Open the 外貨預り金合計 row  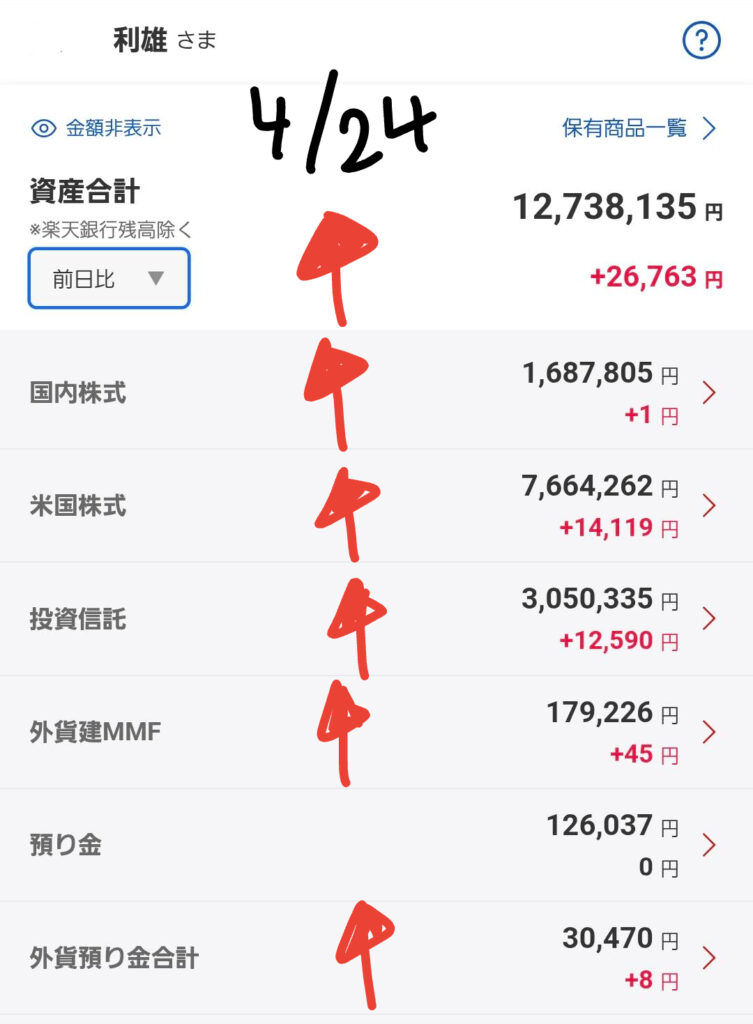tap(376, 958)
